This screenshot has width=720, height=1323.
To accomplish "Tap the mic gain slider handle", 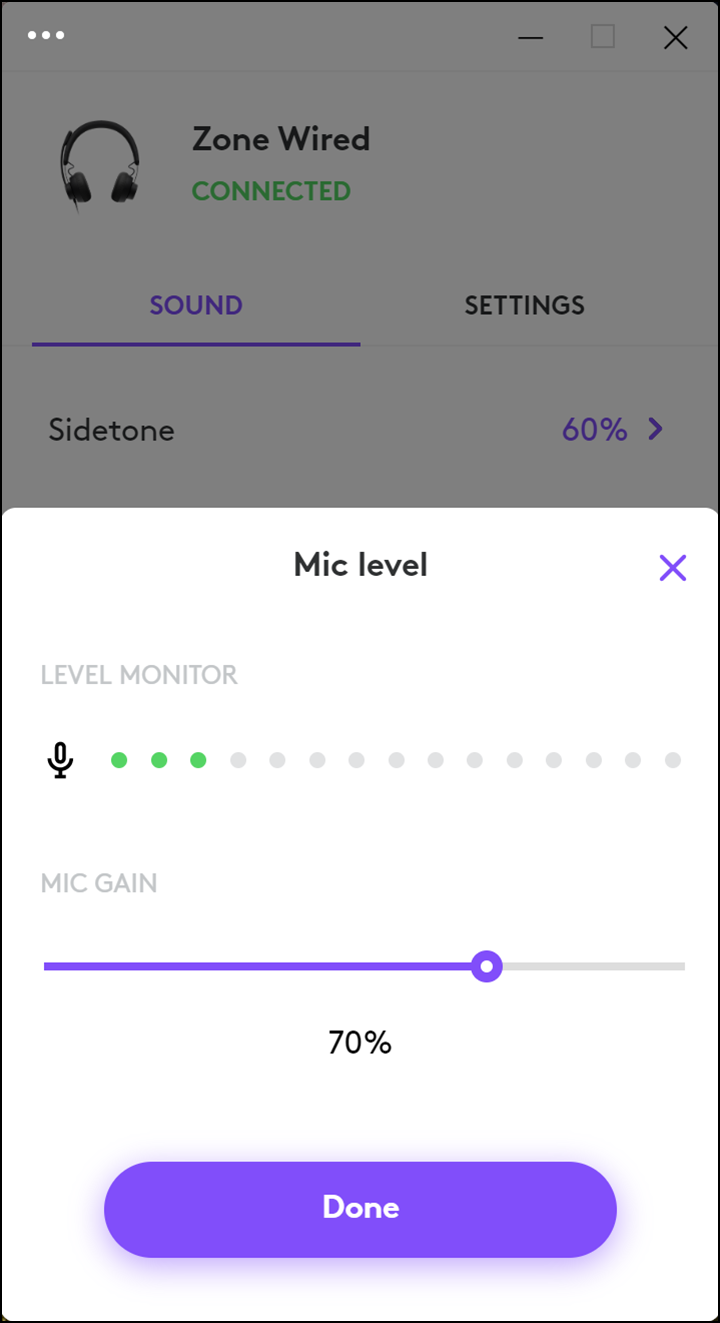I will tap(487, 966).
